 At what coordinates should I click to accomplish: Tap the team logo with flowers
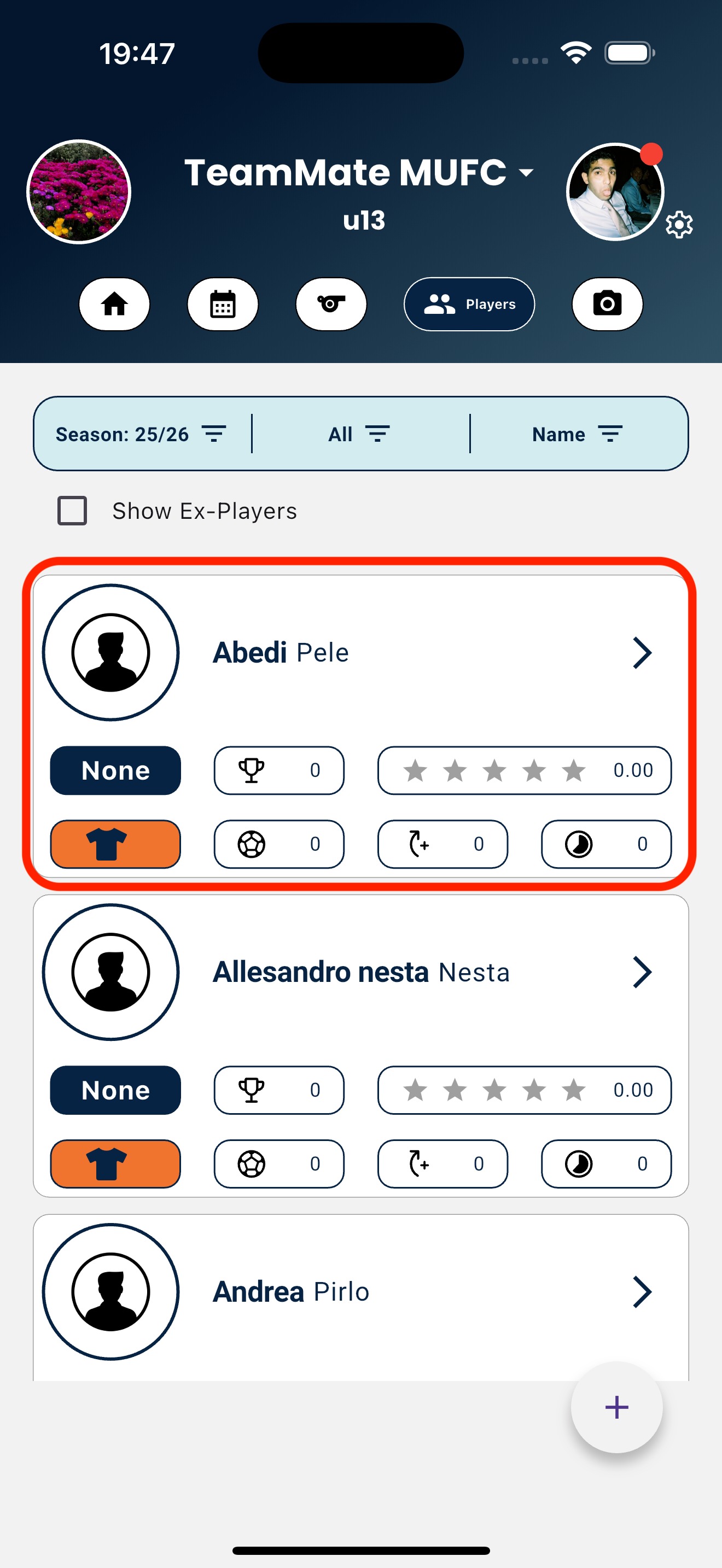(x=79, y=192)
